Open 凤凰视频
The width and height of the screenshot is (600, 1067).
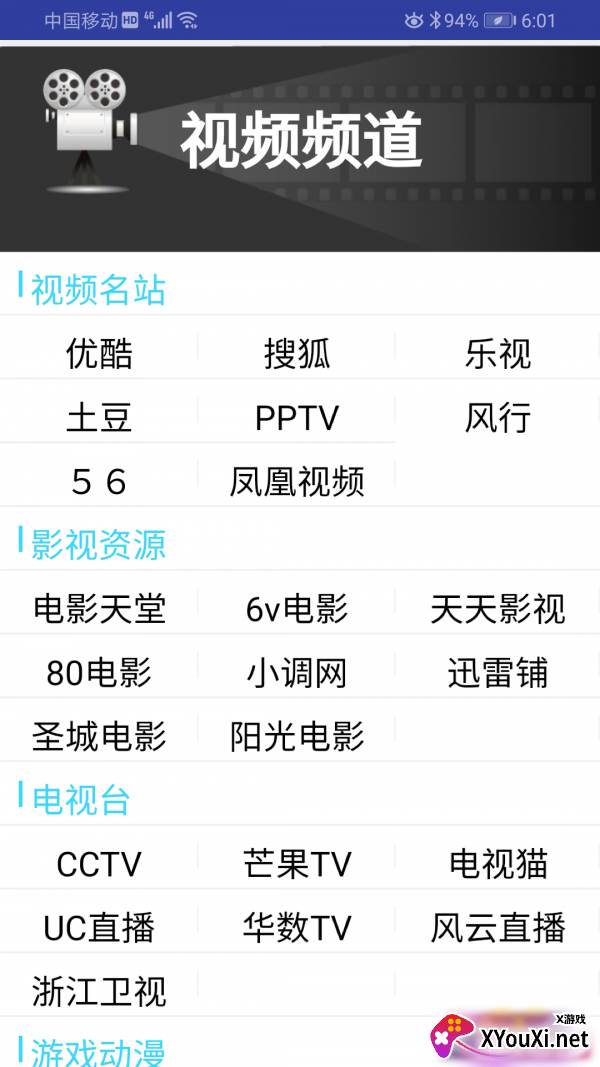coord(297,482)
